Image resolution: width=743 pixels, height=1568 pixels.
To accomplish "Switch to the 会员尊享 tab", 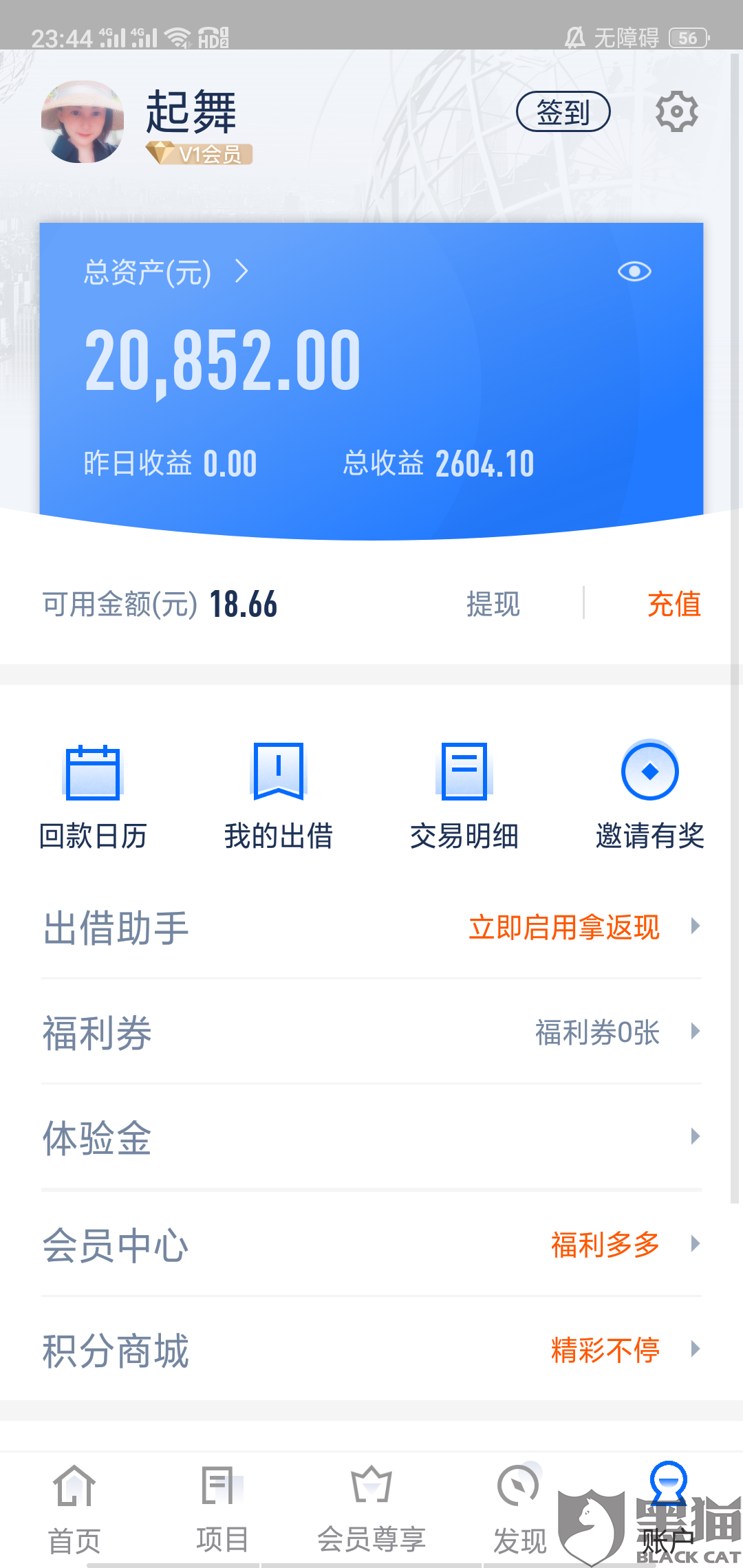I will click(371, 1510).
